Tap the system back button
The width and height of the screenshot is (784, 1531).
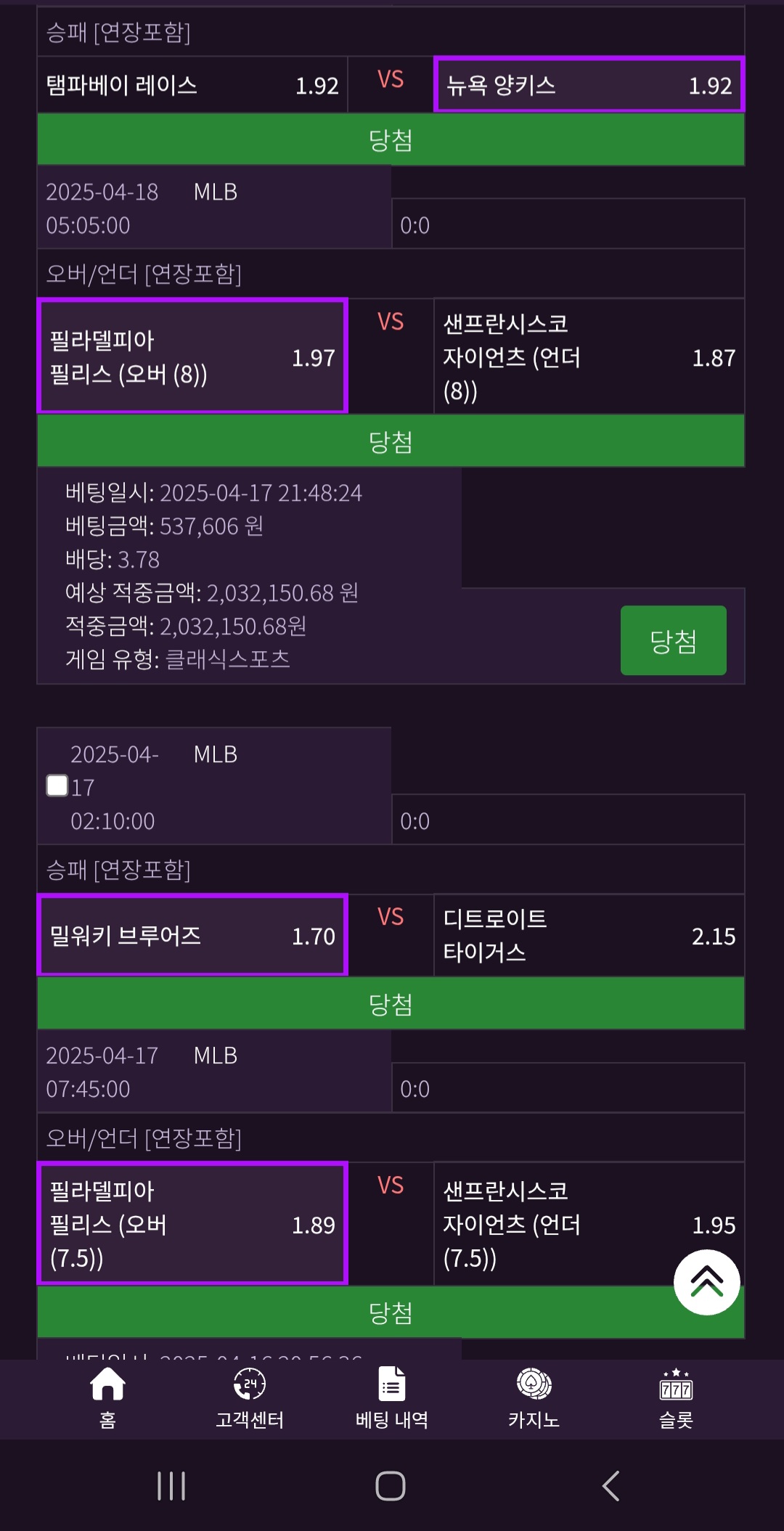tap(611, 1486)
